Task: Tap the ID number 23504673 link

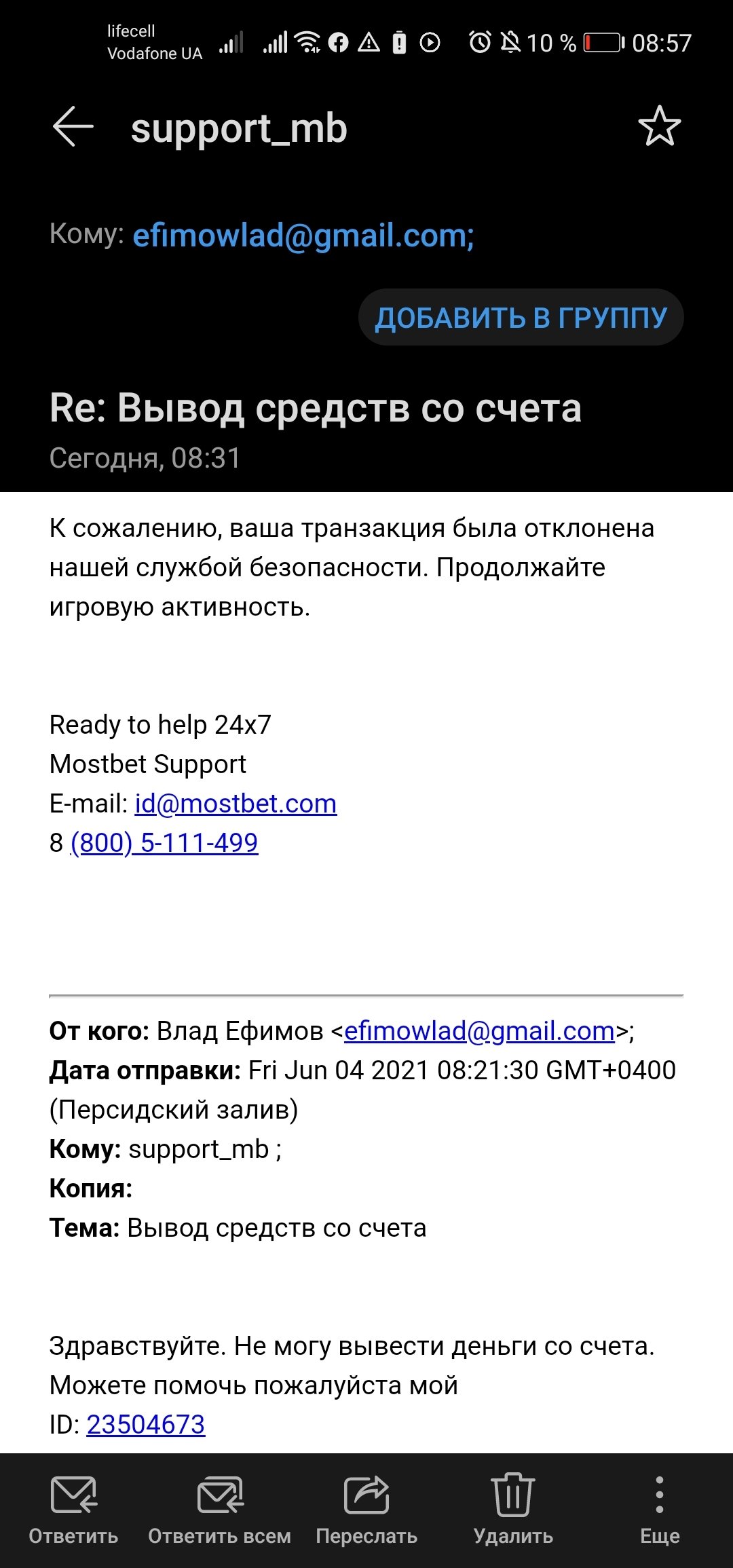Action: [x=145, y=1425]
